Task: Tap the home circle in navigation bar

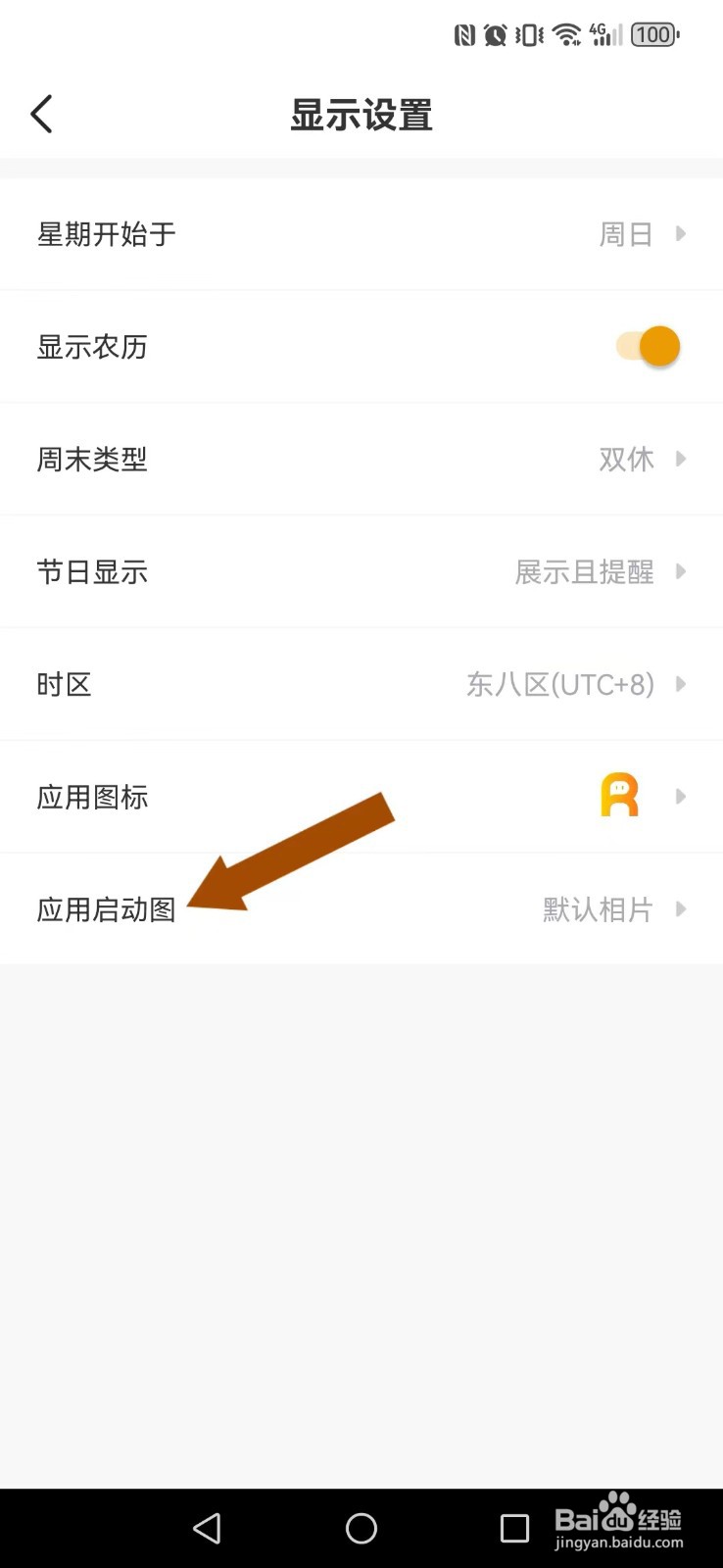Action: [361, 1528]
